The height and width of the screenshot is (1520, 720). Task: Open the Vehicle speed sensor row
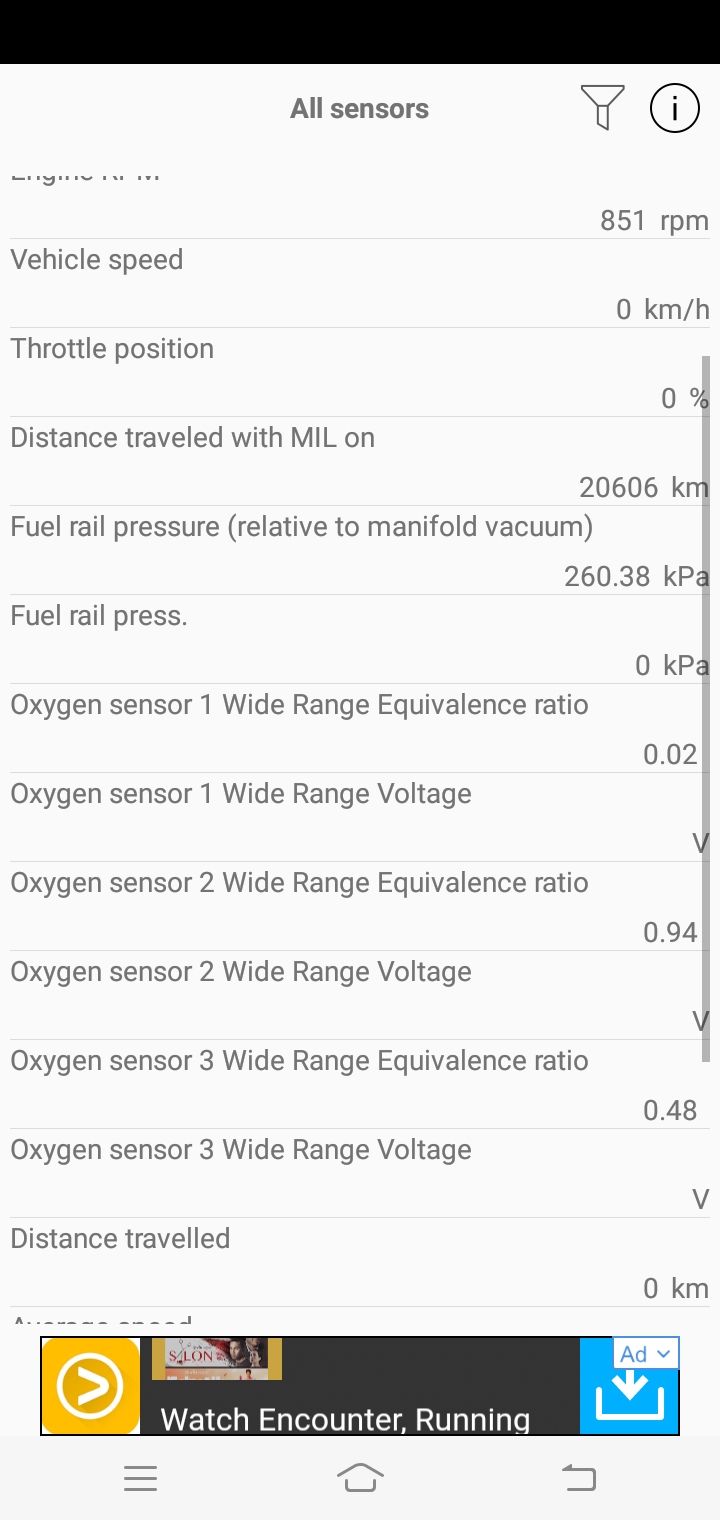pyautogui.click(x=360, y=284)
